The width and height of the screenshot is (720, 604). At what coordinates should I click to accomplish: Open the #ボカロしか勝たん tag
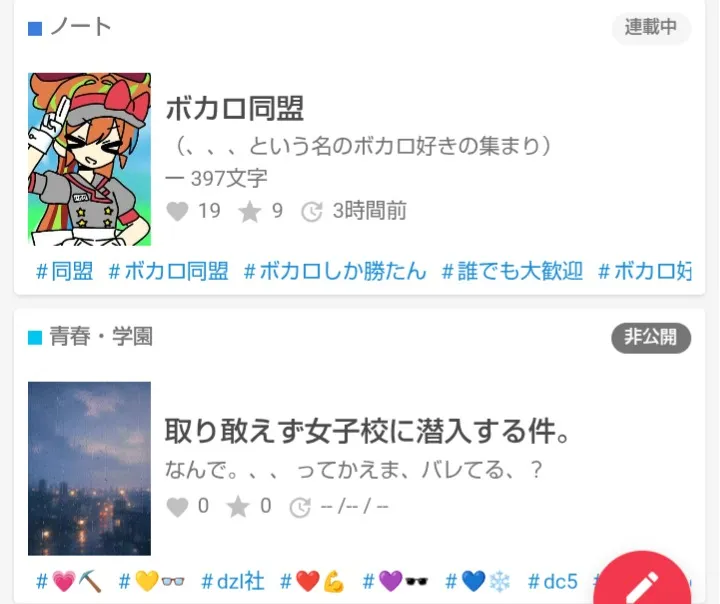pyautogui.click(x=335, y=271)
